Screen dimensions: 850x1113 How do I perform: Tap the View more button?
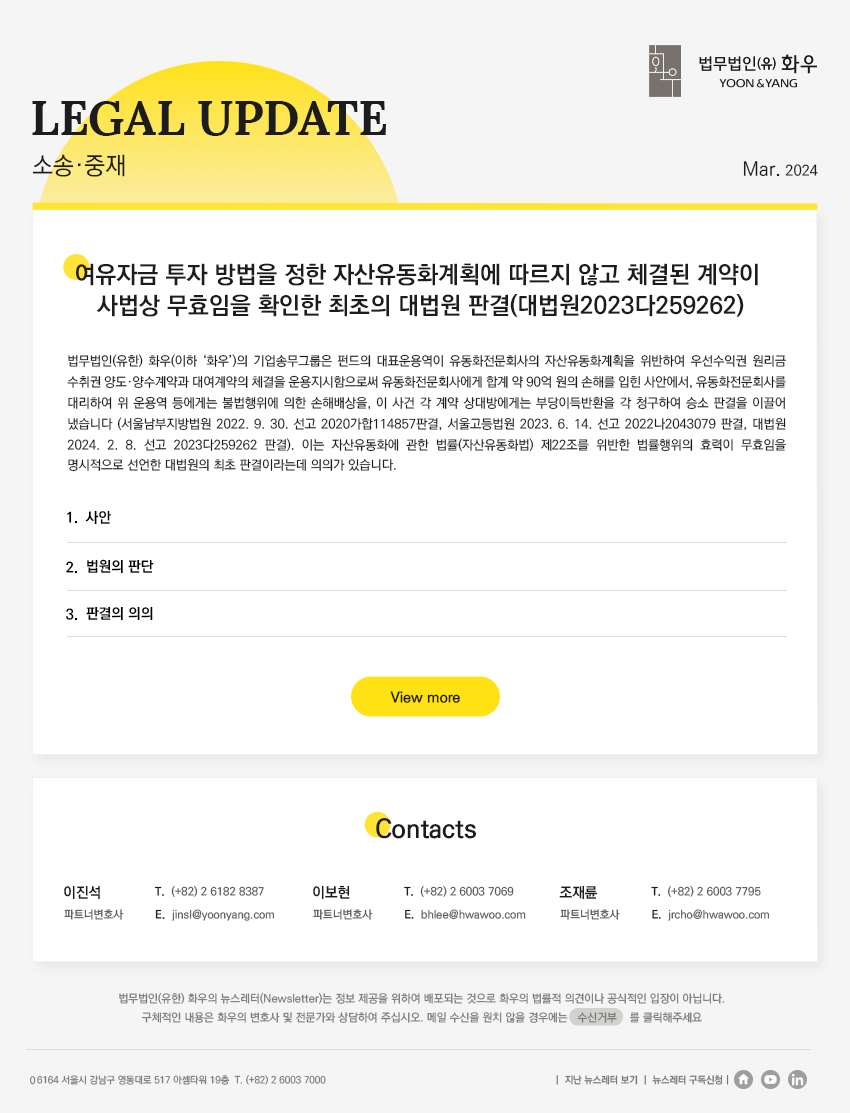coord(425,697)
